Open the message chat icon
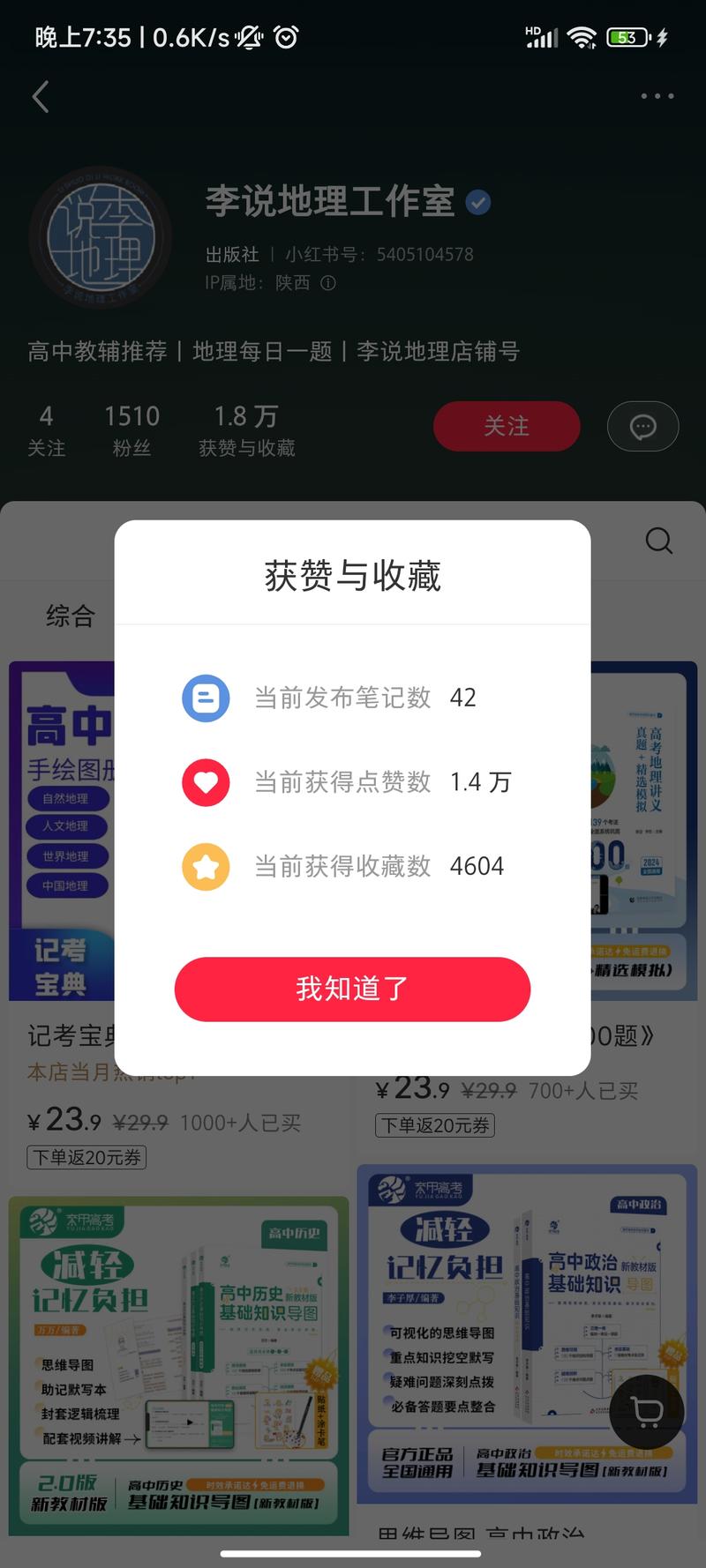 (x=642, y=427)
